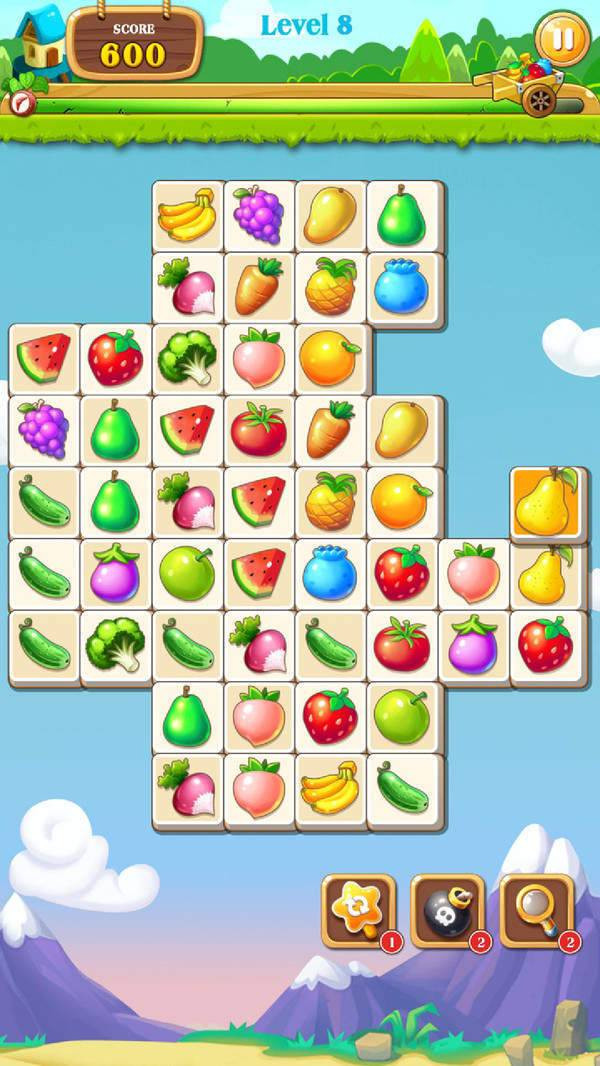Viewport: 600px width, 1066px height.
Task: Select the pineapple tile between carrot and blueberry
Action: [331, 287]
